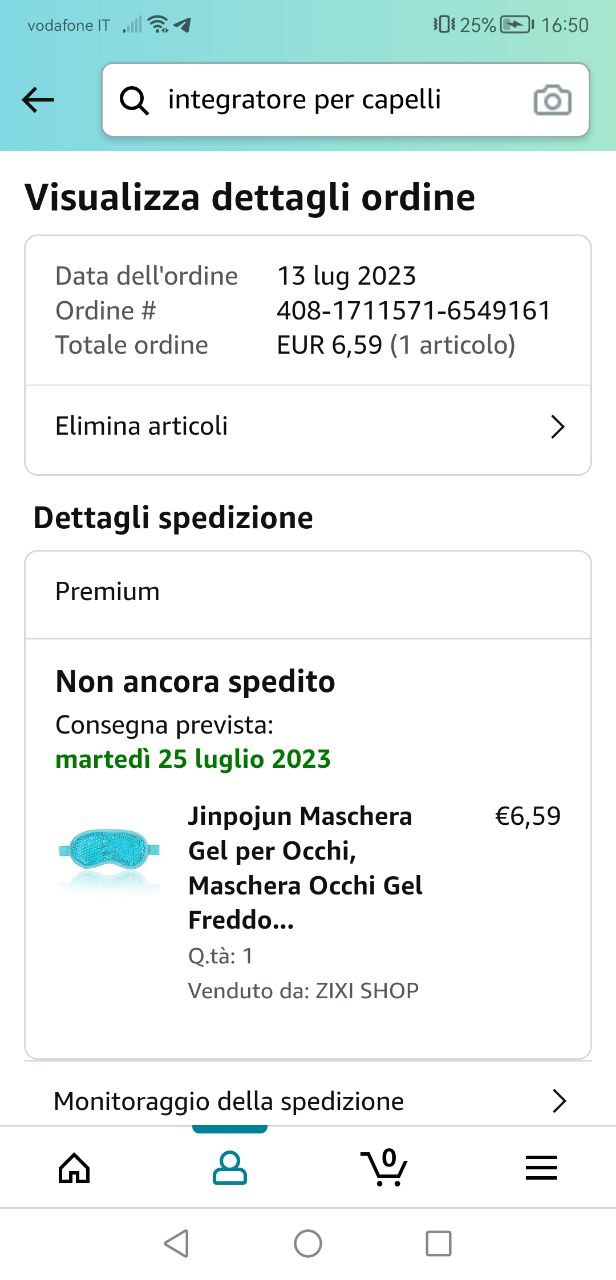This screenshot has height=1280, width=616.
Task: Tap the system home button
Action: (308, 1243)
